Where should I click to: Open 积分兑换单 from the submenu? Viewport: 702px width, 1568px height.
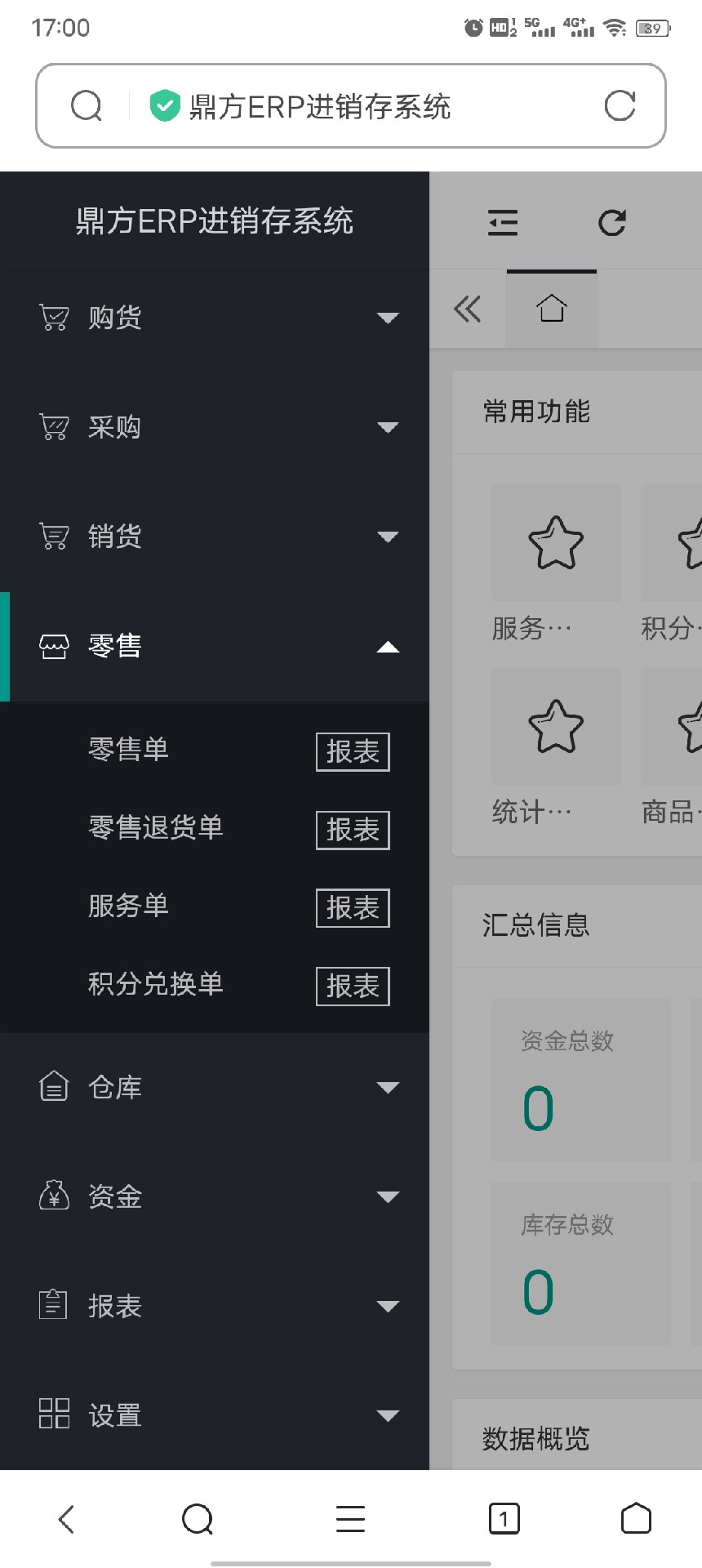tap(155, 984)
